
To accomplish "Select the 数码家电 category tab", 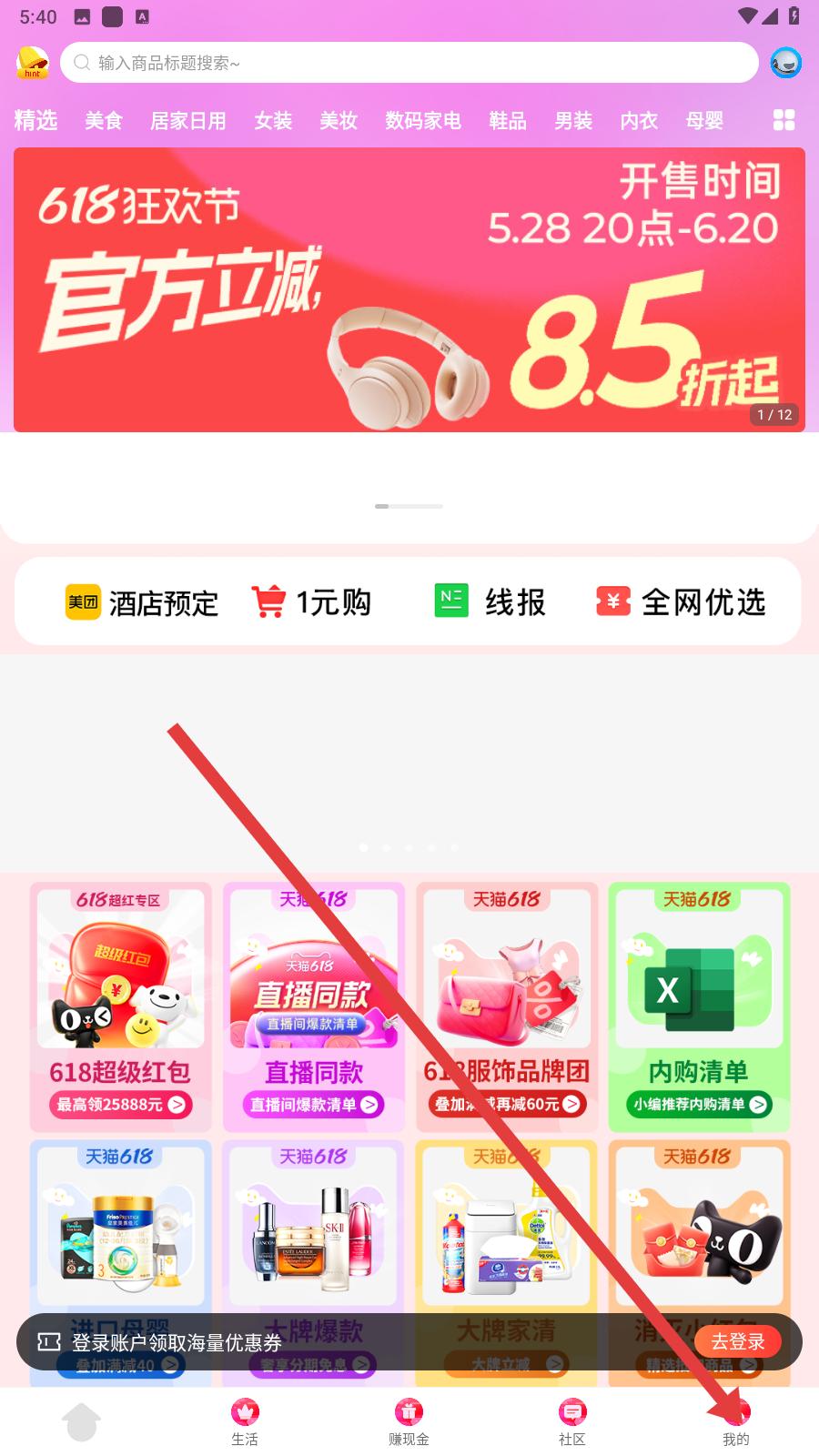I will point(422,120).
